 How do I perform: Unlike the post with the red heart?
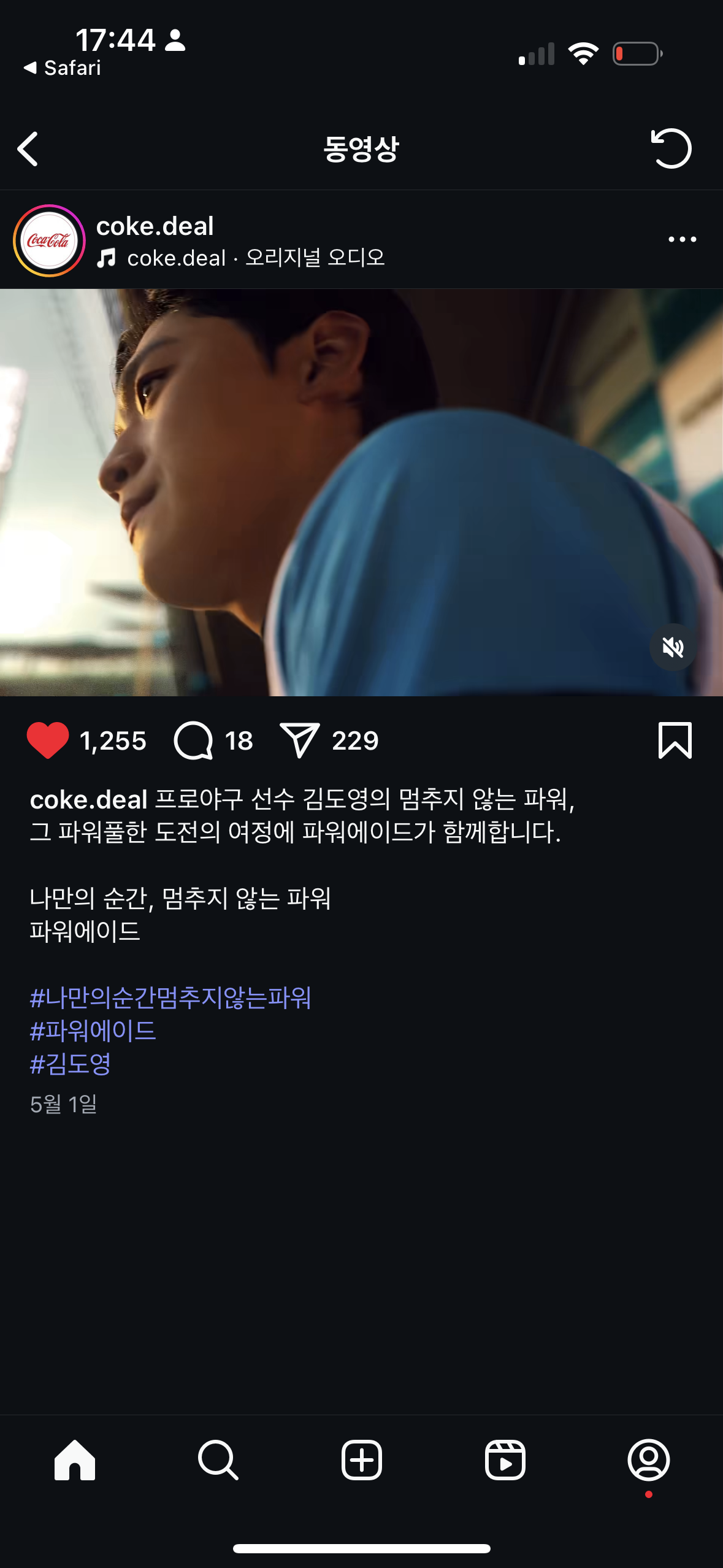tap(48, 740)
